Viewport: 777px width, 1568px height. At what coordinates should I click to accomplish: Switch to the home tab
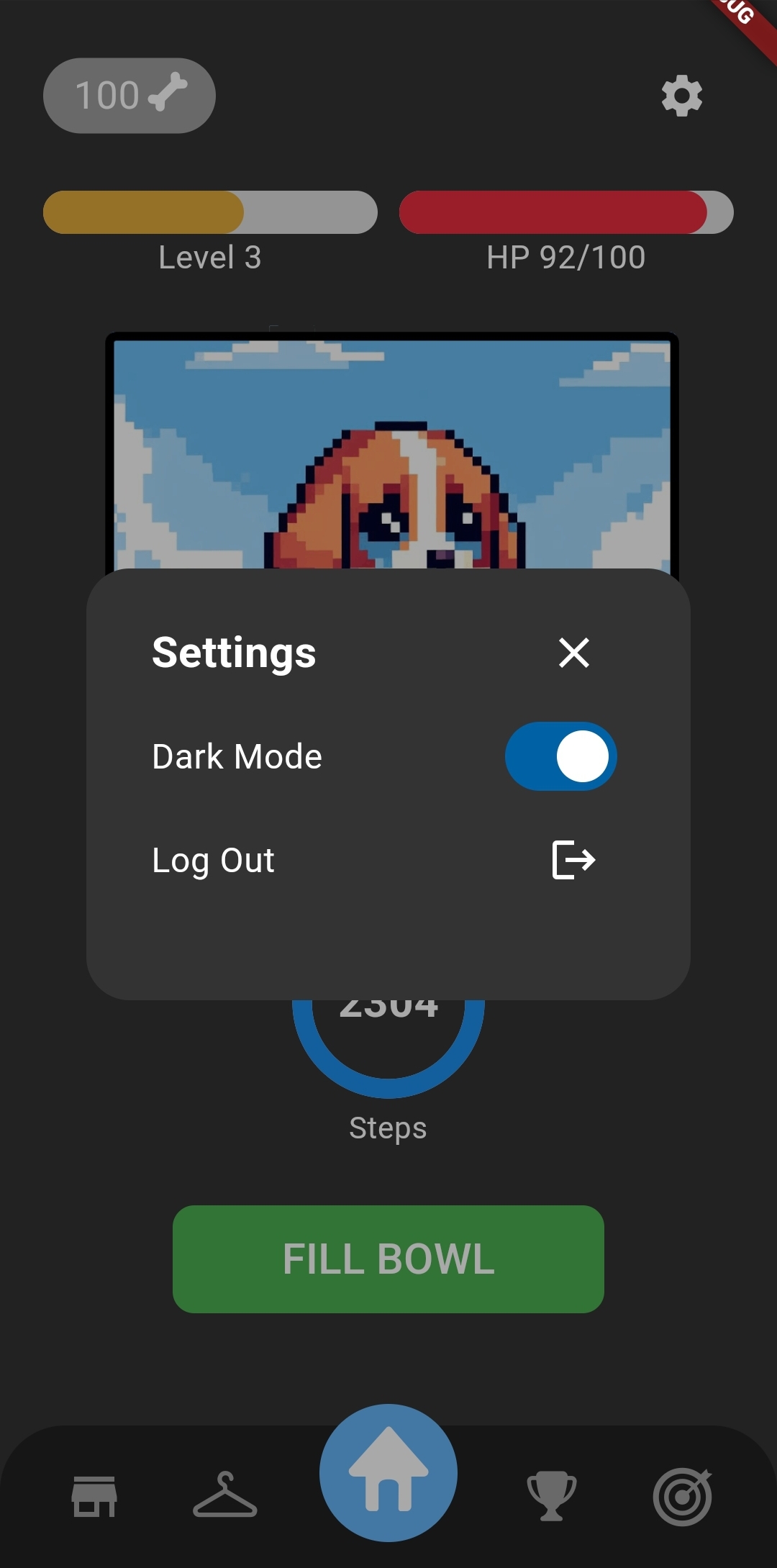click(x=388, y=1473)
